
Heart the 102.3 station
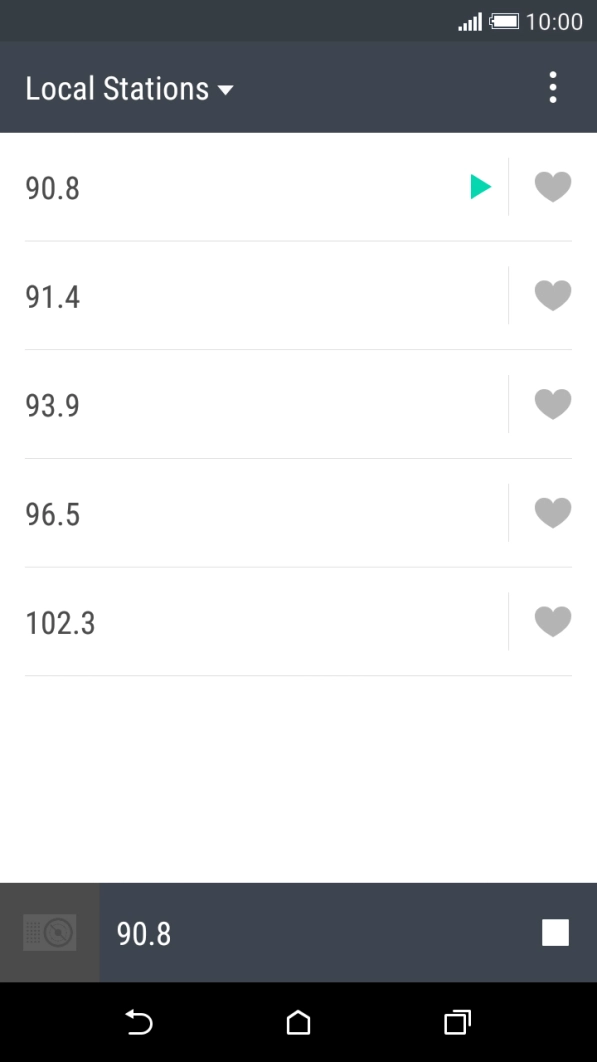point(553,621)
